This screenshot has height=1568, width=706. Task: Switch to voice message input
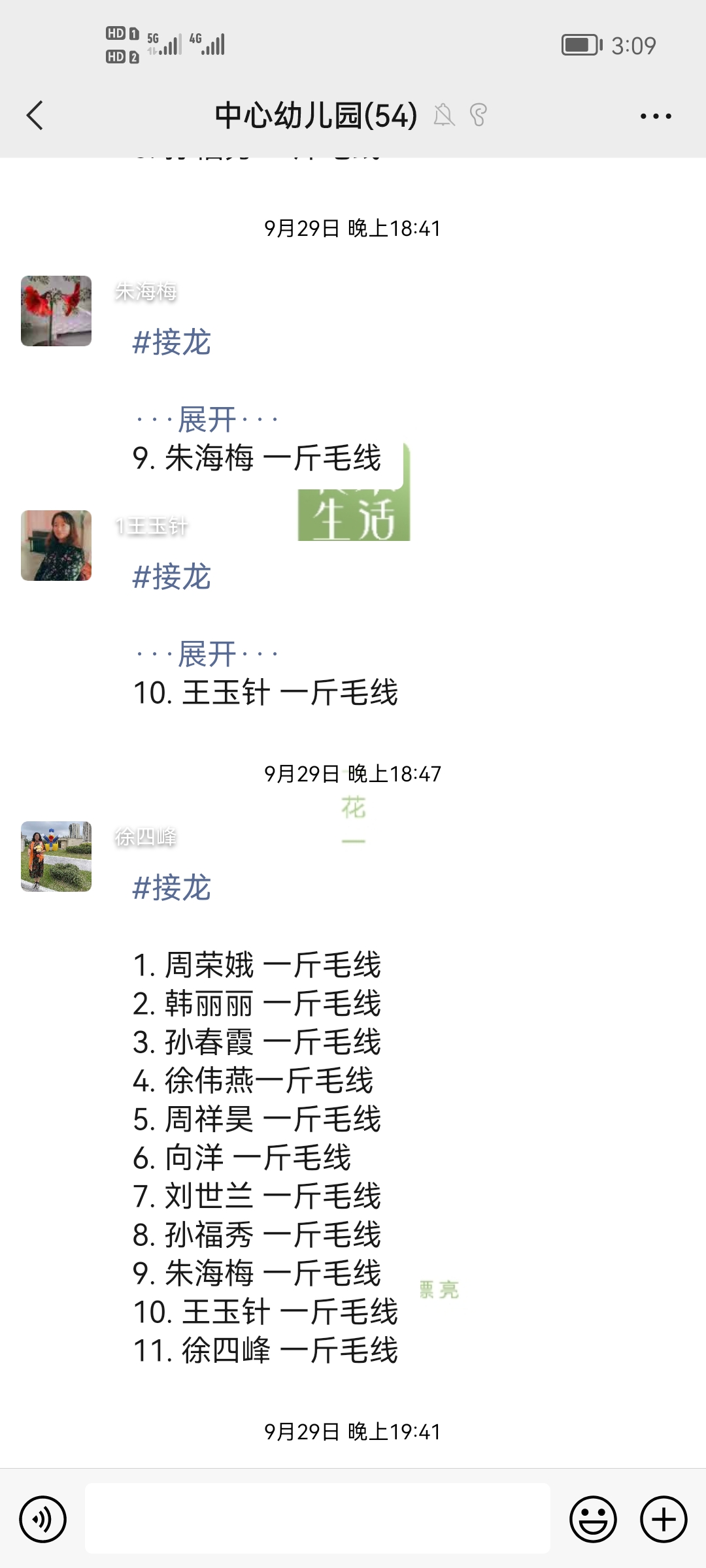pos(43,1519)
